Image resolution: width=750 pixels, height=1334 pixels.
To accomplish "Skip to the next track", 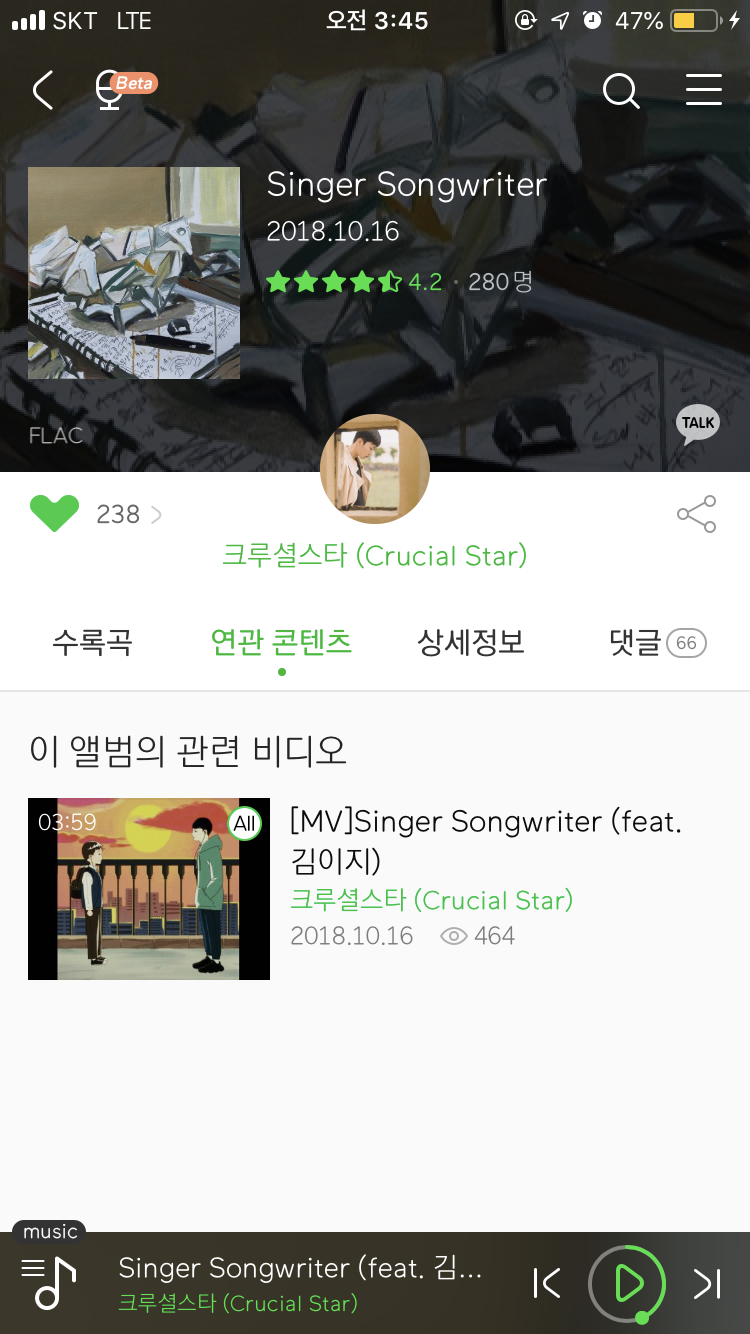I will [x=707, y=1283].
